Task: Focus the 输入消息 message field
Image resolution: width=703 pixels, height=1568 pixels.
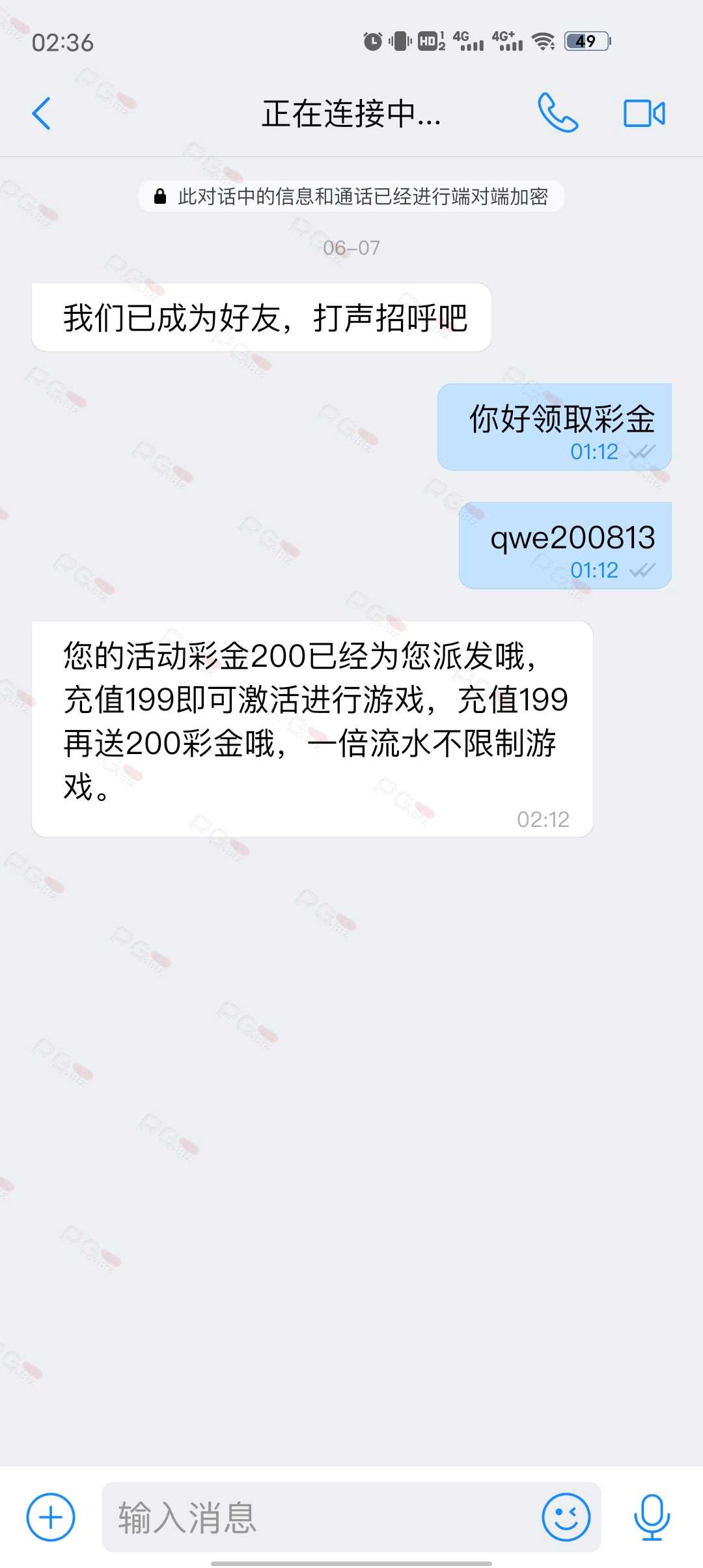Action: 319,1517
